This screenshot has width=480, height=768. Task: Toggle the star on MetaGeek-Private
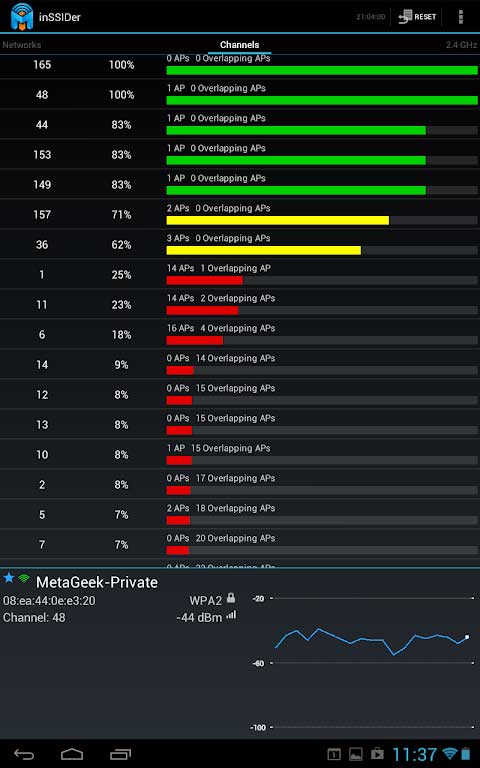[x=9, y=578]
